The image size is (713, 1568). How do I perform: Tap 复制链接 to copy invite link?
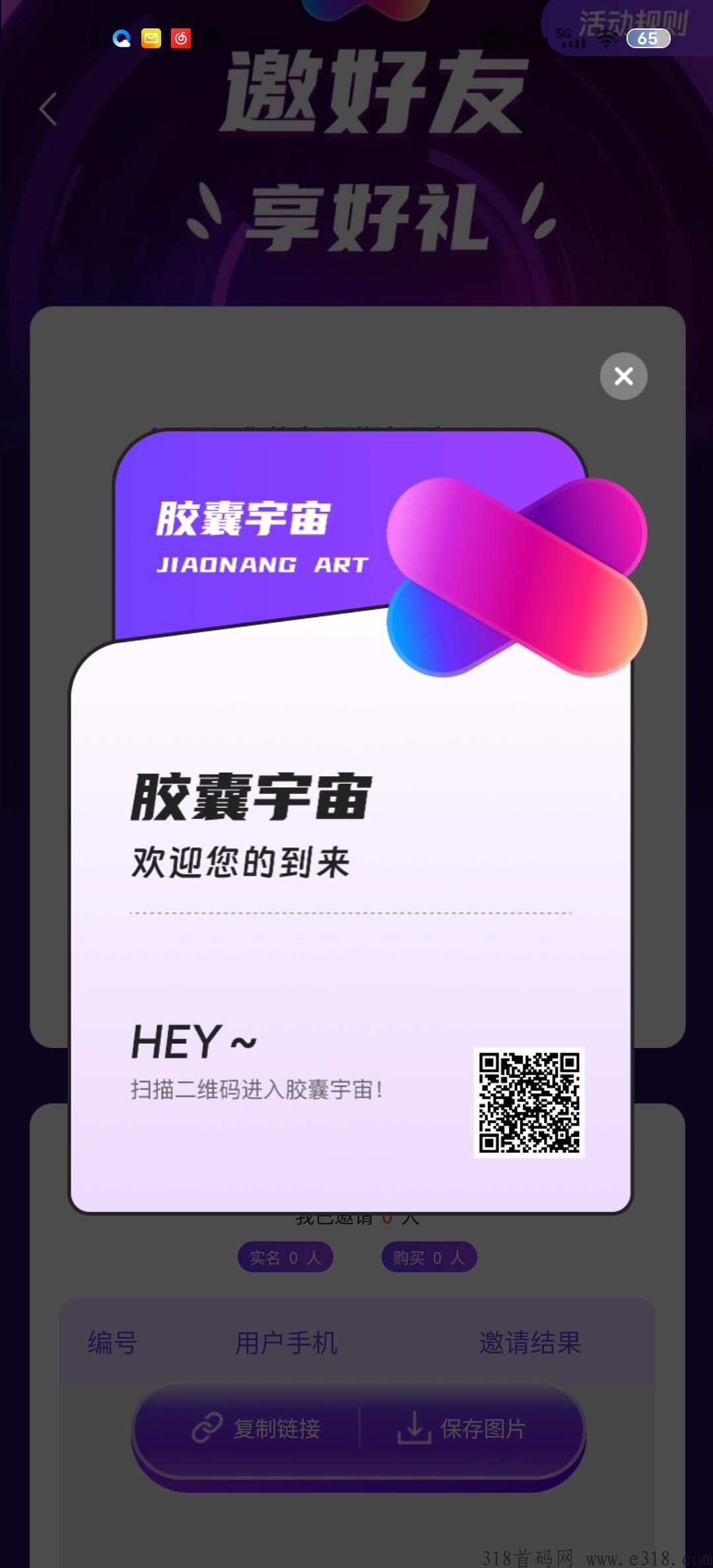point(256,1429)
